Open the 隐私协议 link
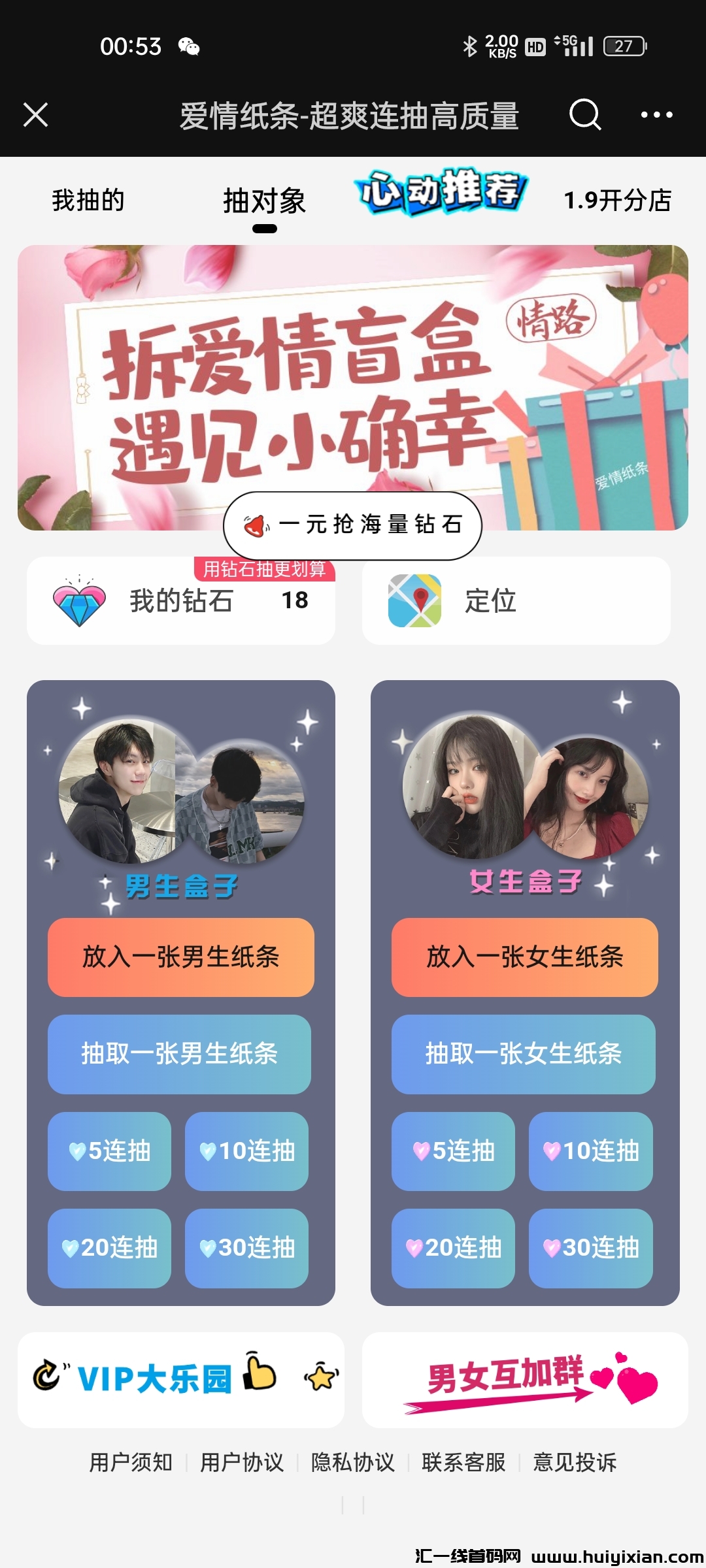Viewport: 706px width, 1568px height. (353, 1462)
